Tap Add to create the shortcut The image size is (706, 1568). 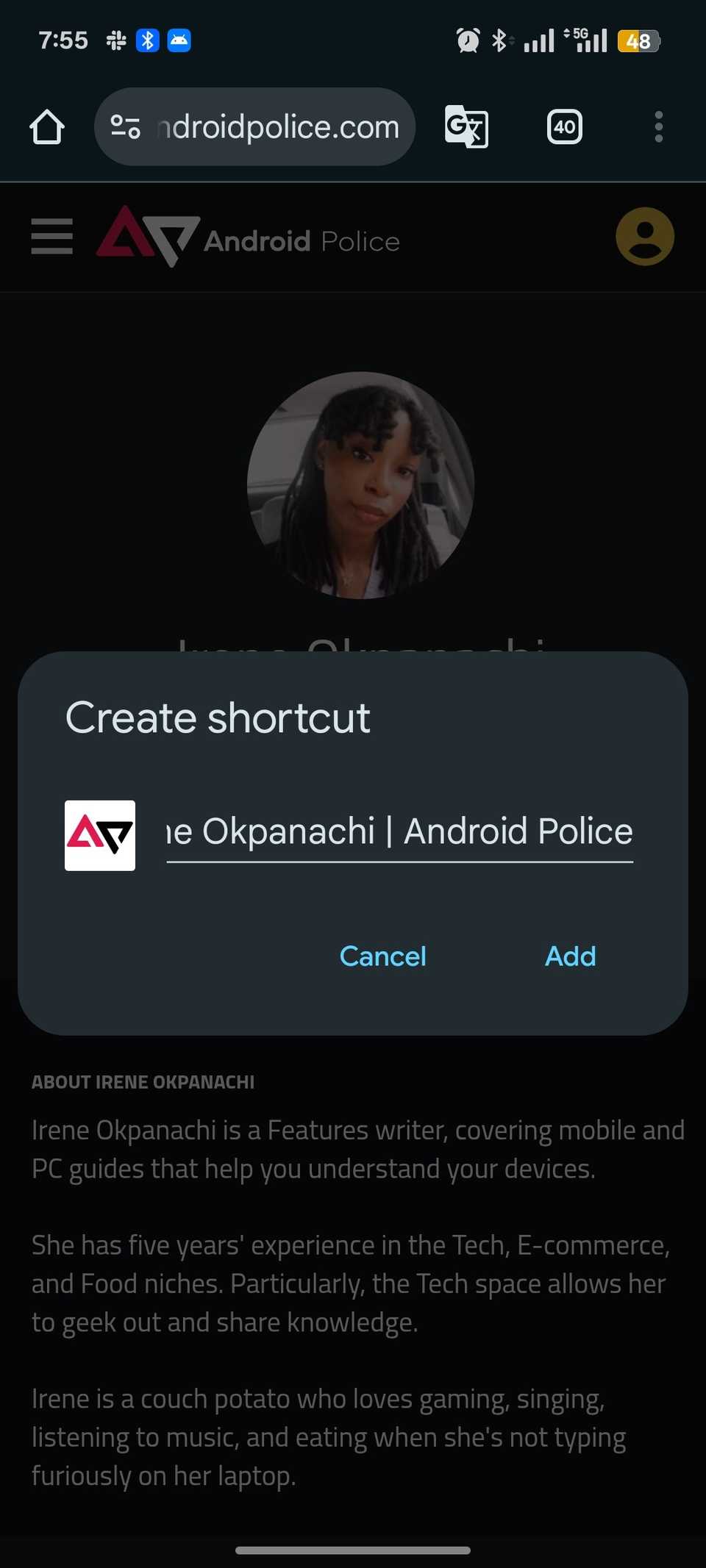click(x=570, y=956)
